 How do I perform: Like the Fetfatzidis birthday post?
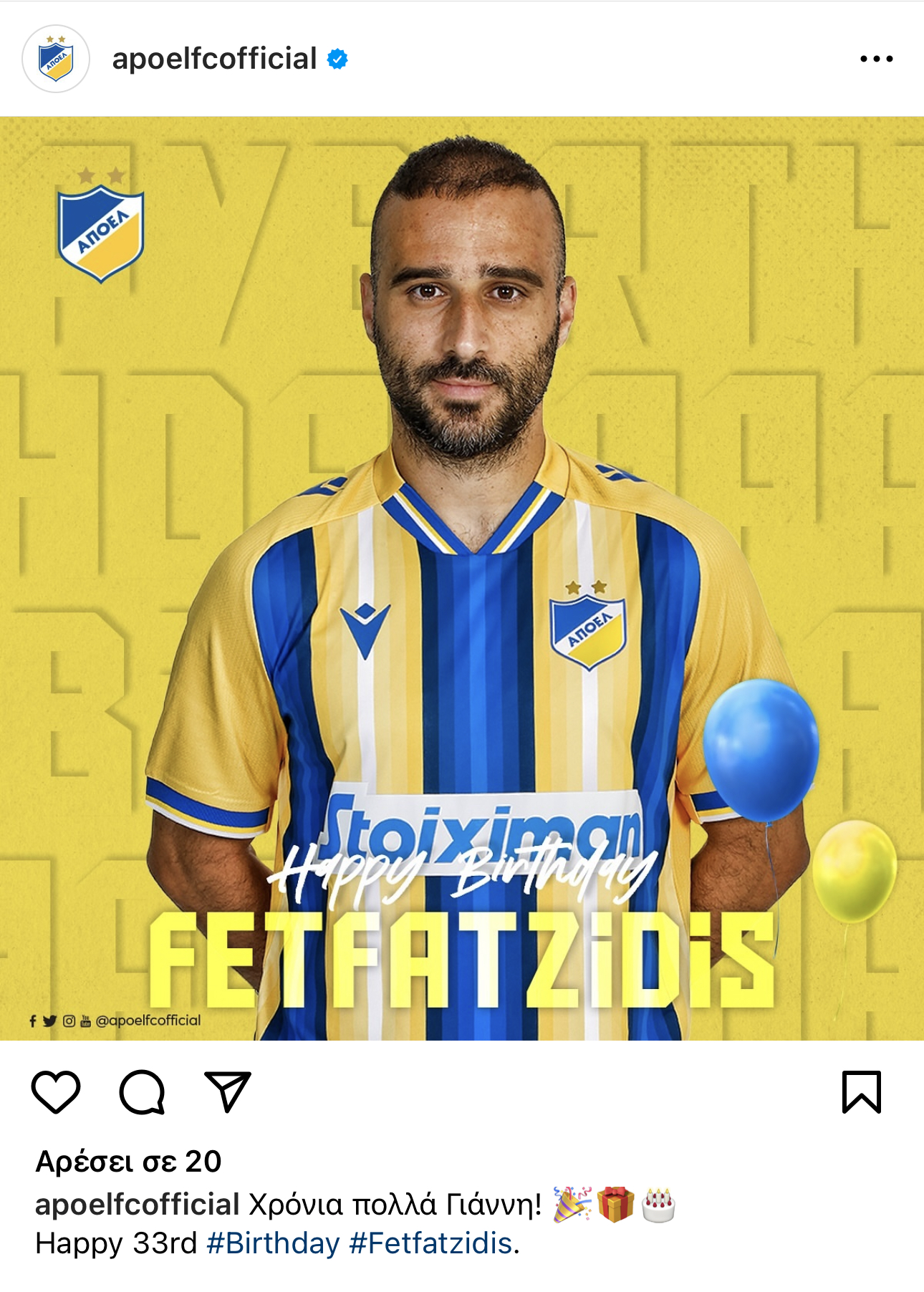56,1091
